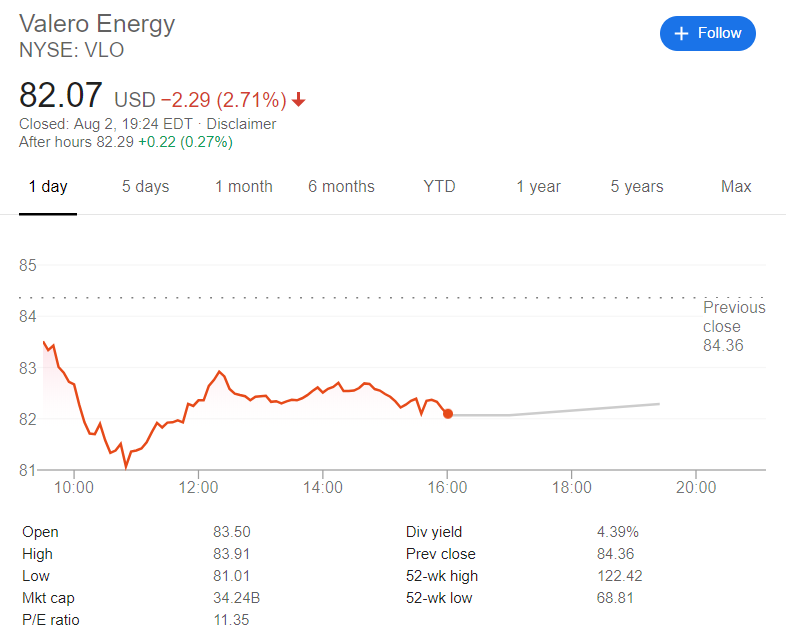Switch to the 6 months range
This screenshot has width=786, height=644.
[341, 187]
